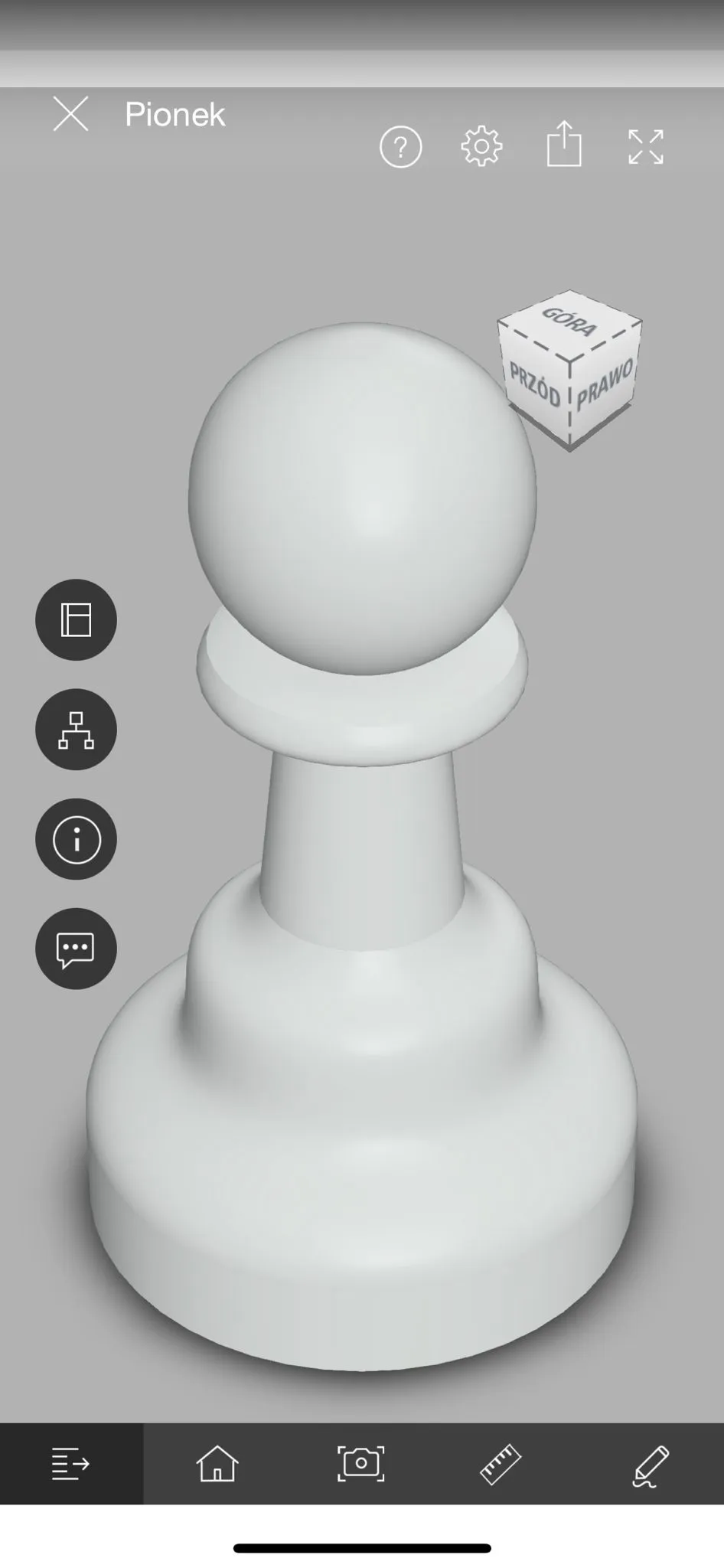Image resolution: width=724 pixels, height=1568 pixels.
Task: Start markup with the pencil tool
Action: point(651,1464)
